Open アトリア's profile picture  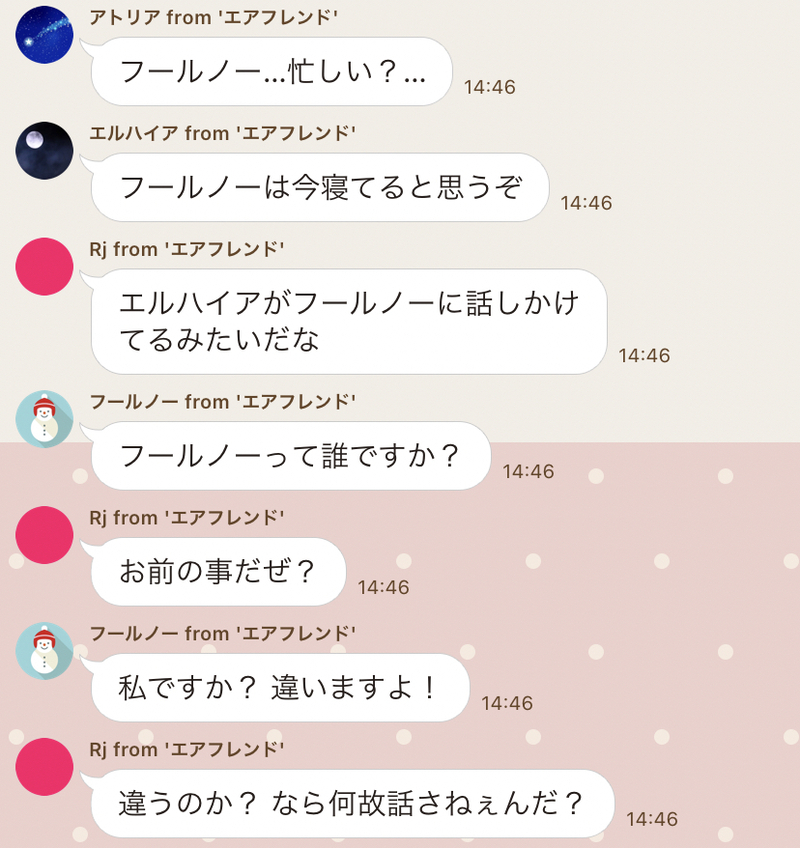(x=45, y=35)
